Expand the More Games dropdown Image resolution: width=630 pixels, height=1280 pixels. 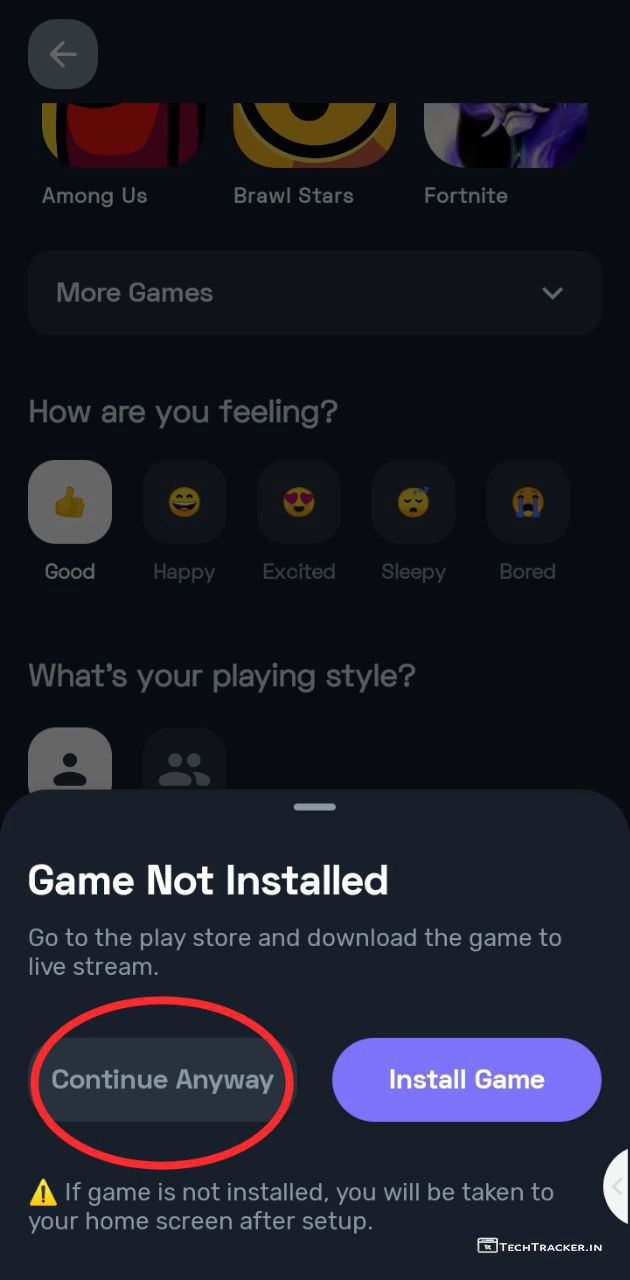pos(314,293)
